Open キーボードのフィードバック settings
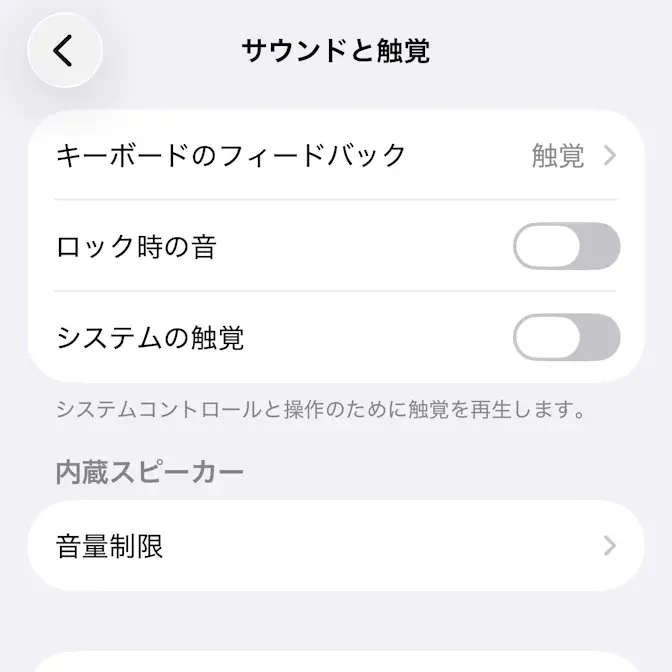 pos(336,155)
